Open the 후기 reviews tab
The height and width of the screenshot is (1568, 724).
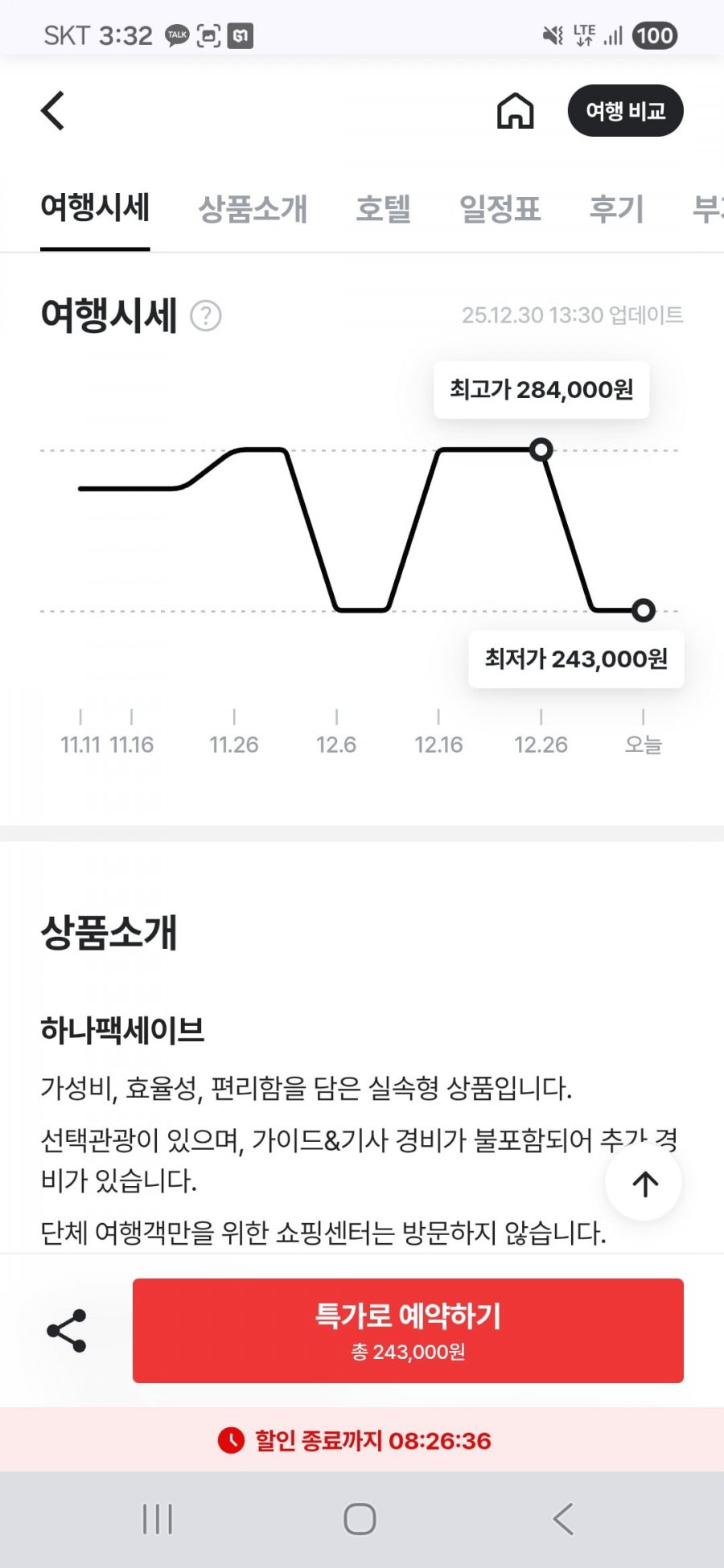(616, 209)
